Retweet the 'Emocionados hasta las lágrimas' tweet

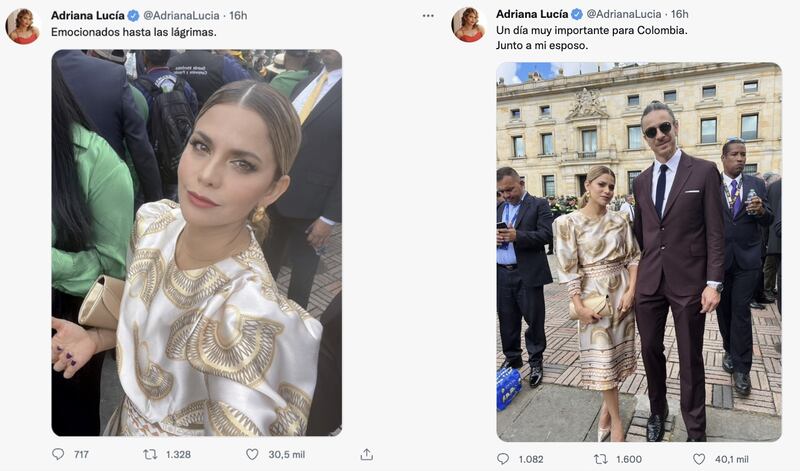tap(151, 454)
